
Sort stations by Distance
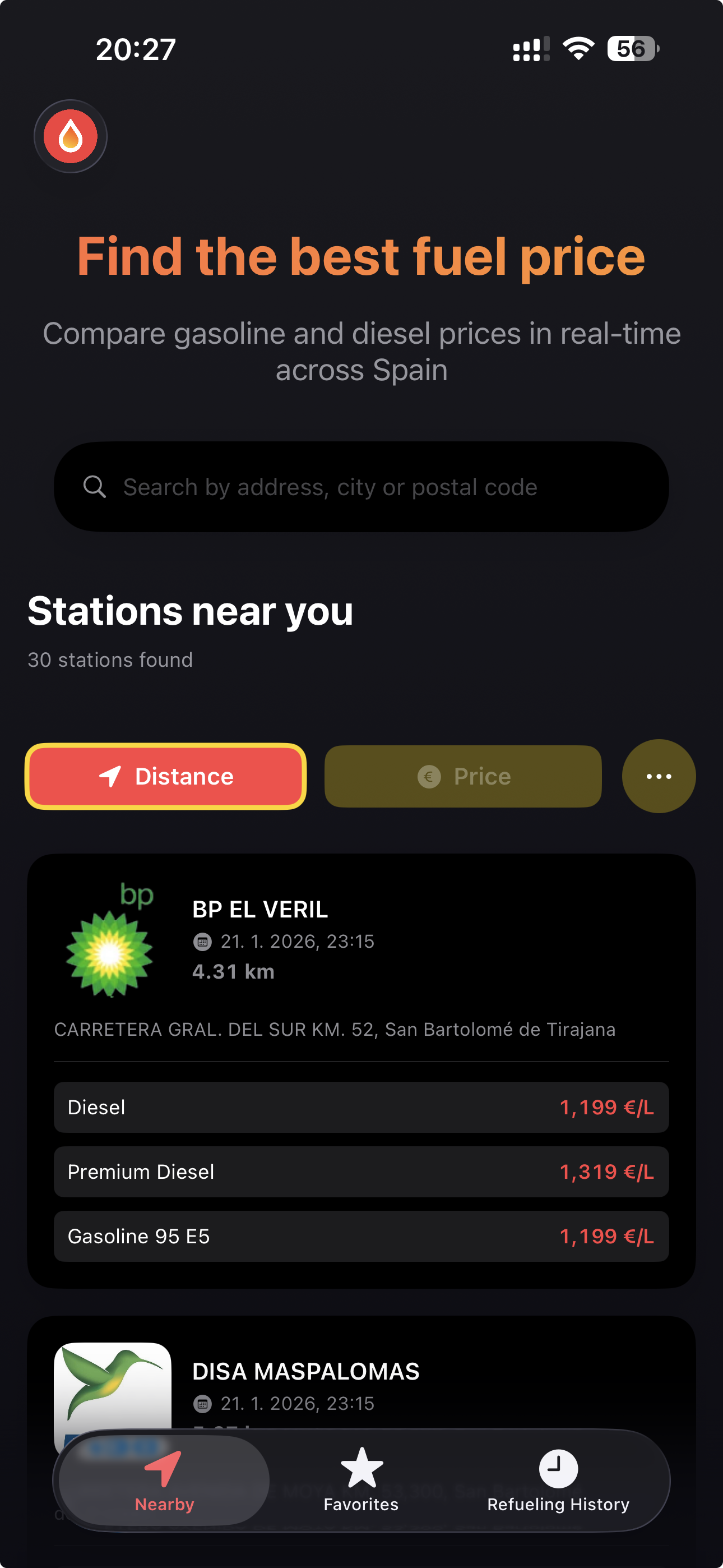(x=165, y=777)
